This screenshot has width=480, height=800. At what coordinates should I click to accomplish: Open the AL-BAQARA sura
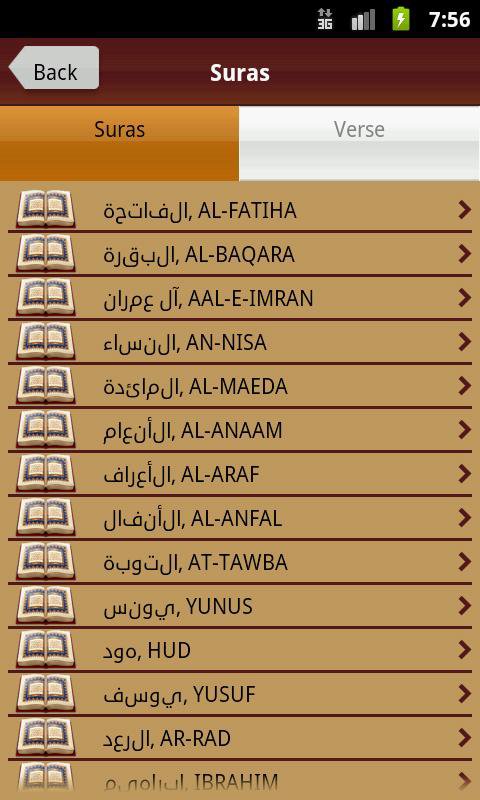[x=240, y=254]
